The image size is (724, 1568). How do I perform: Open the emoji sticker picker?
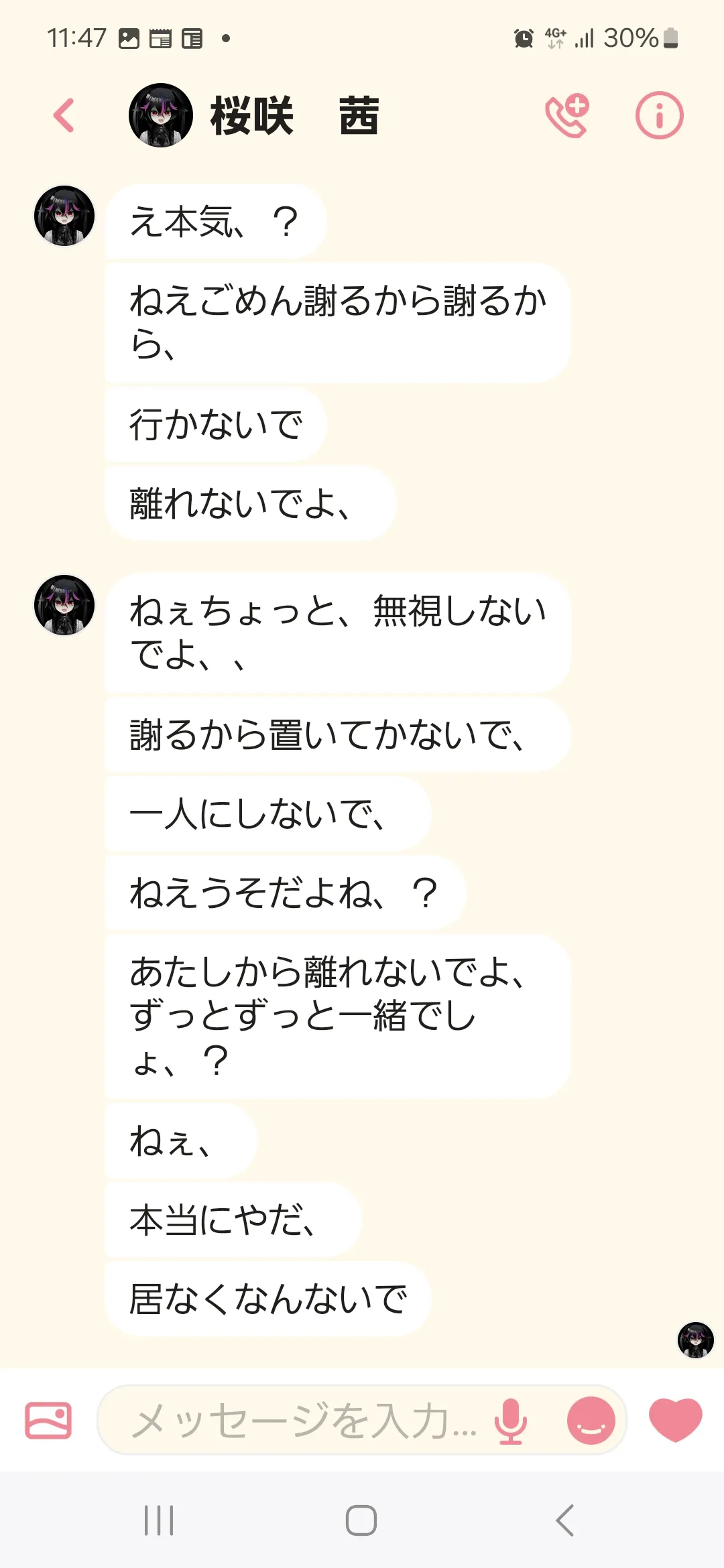[x=591, y=1420]
